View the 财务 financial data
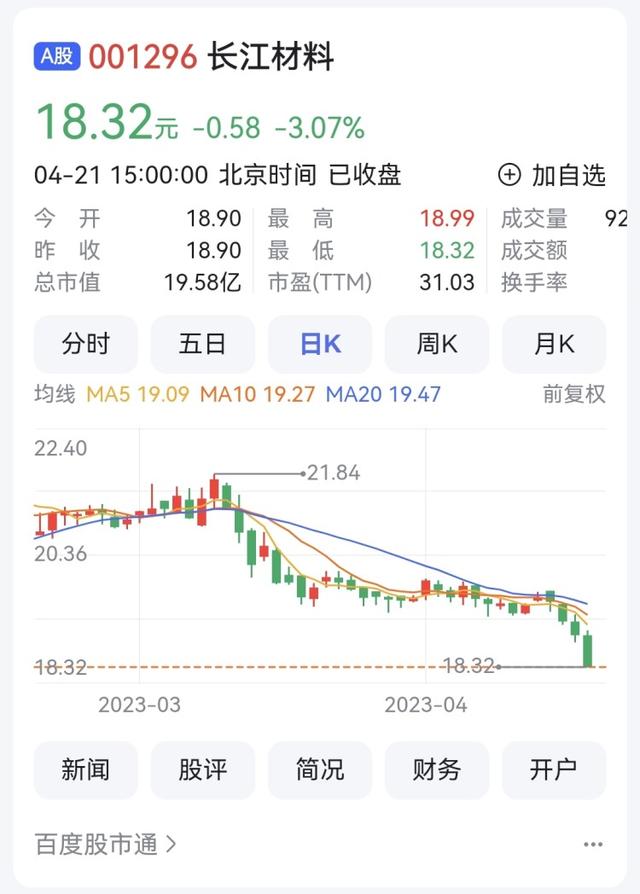 click(437, 769)
